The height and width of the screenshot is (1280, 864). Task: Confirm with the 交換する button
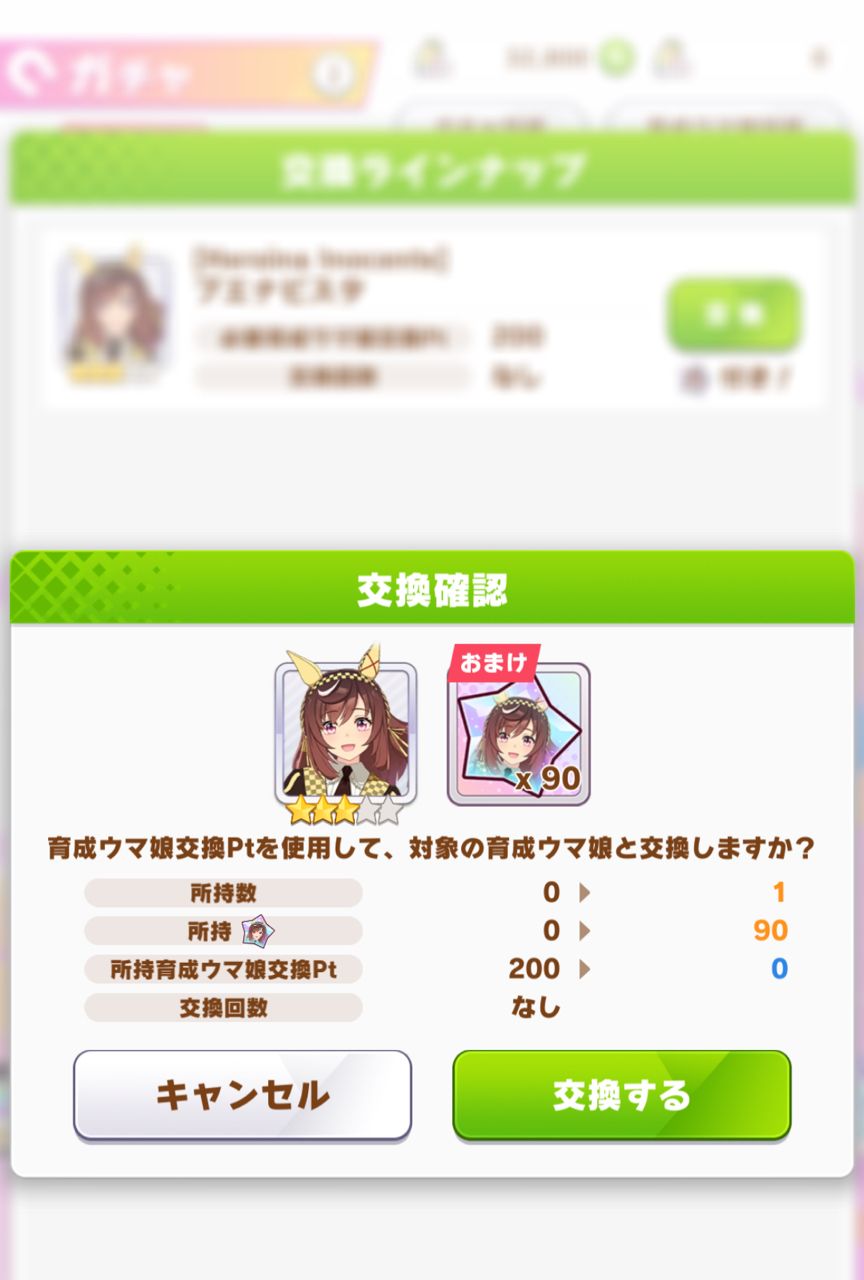621,1094
